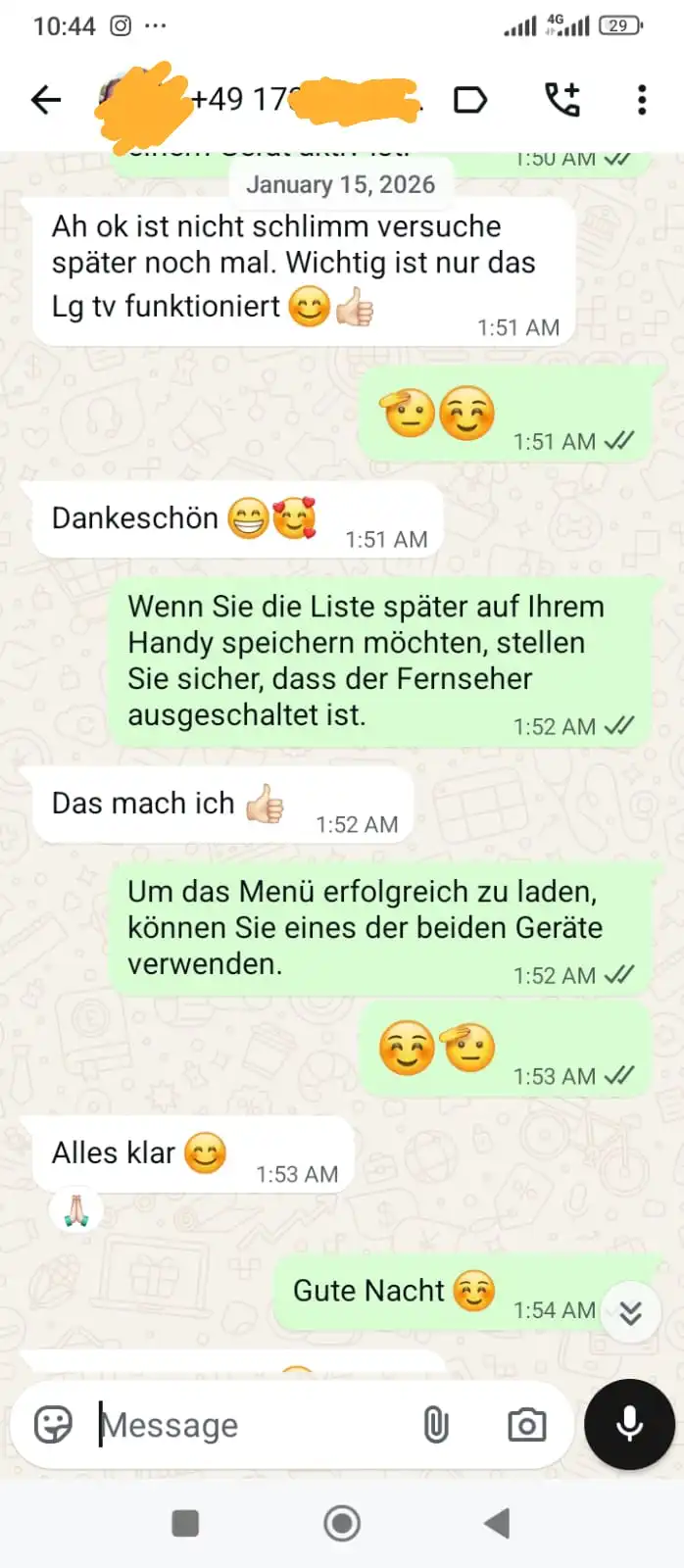Screen dimensions: 684x1568
Task: Record a voice message with the microphone
Action: [x=629, y=1424]
